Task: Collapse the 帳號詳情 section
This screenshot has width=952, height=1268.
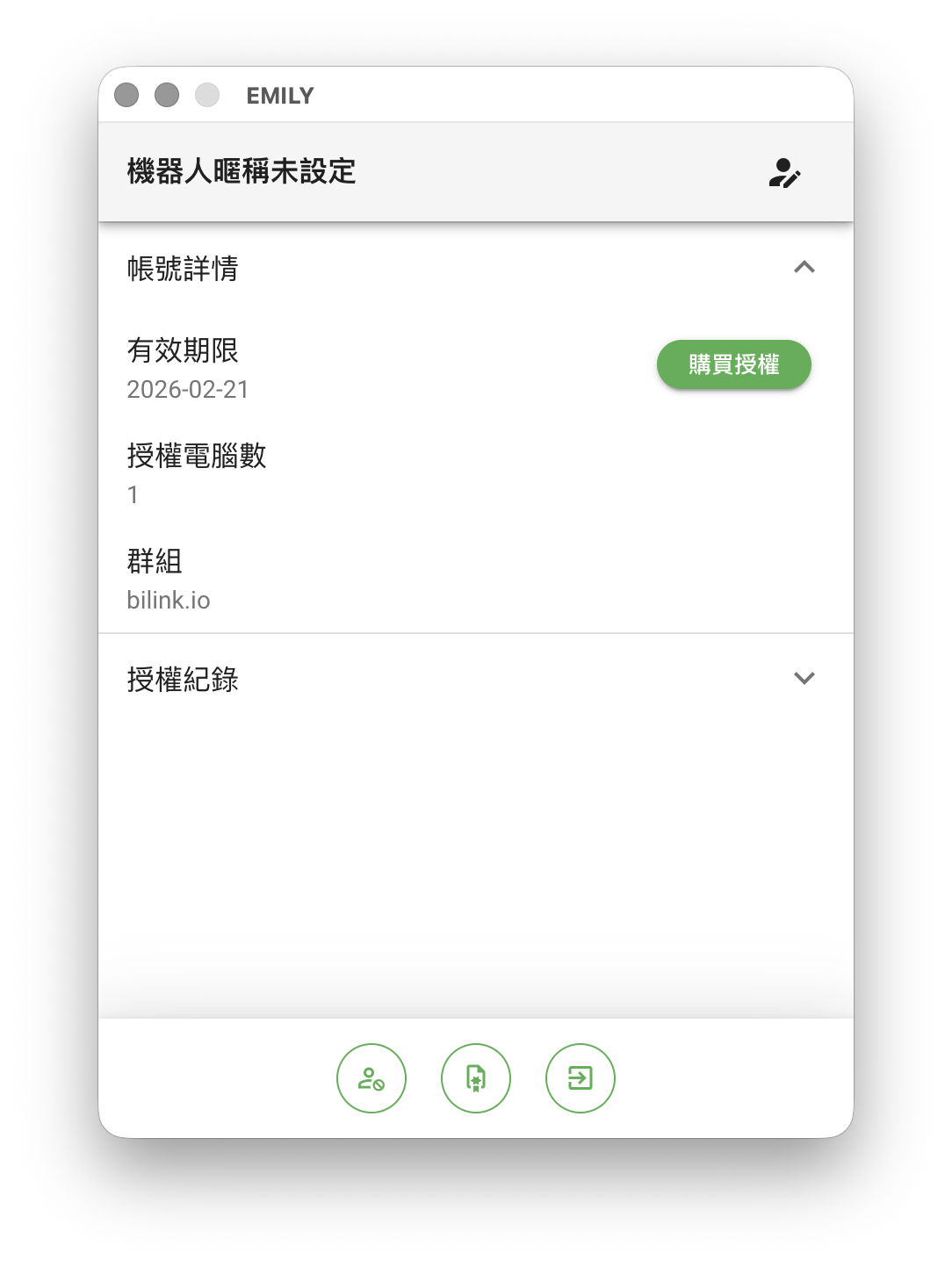Action: (804, 267)
